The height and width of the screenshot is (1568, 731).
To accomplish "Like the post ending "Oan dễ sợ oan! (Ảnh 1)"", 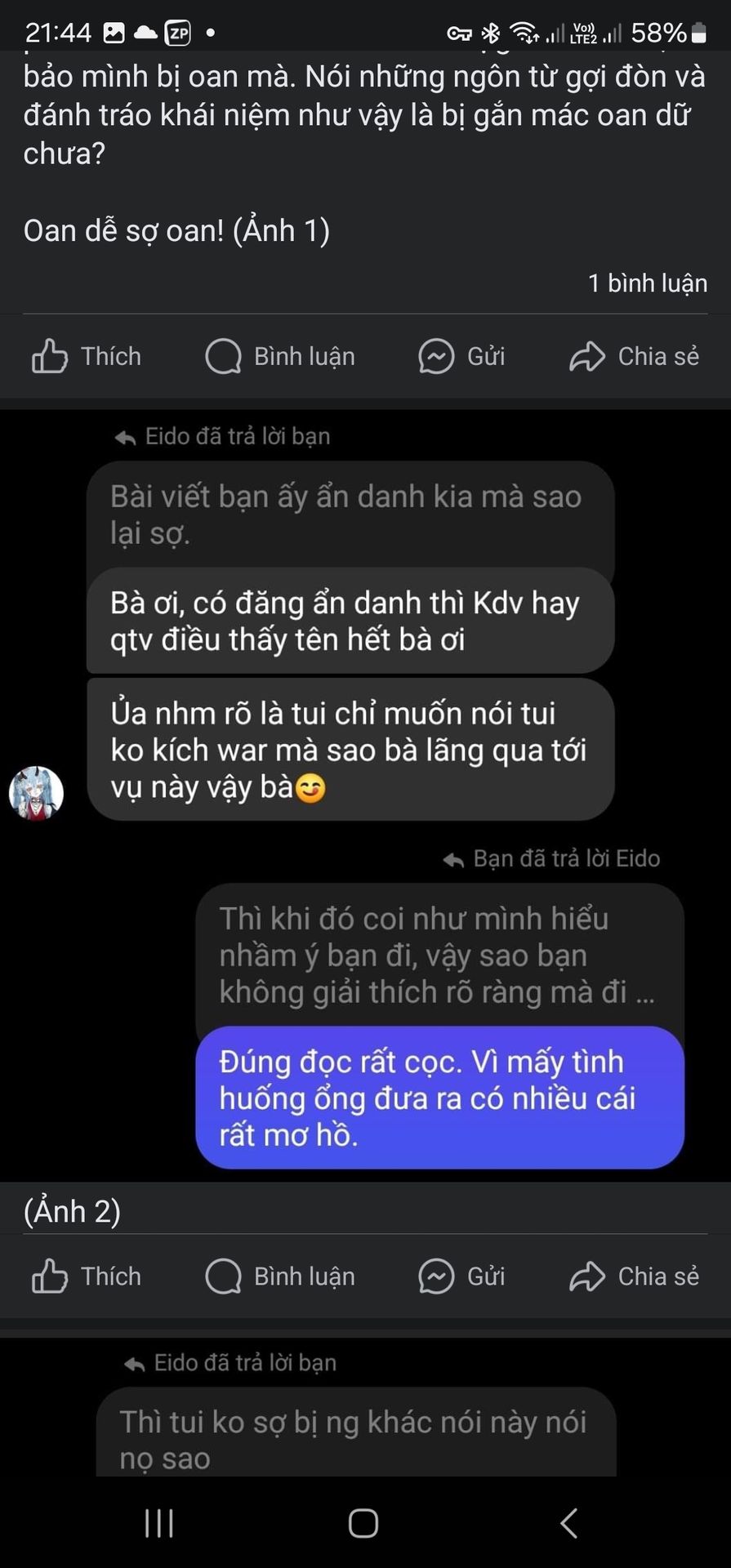I will (x=87, y=357).
